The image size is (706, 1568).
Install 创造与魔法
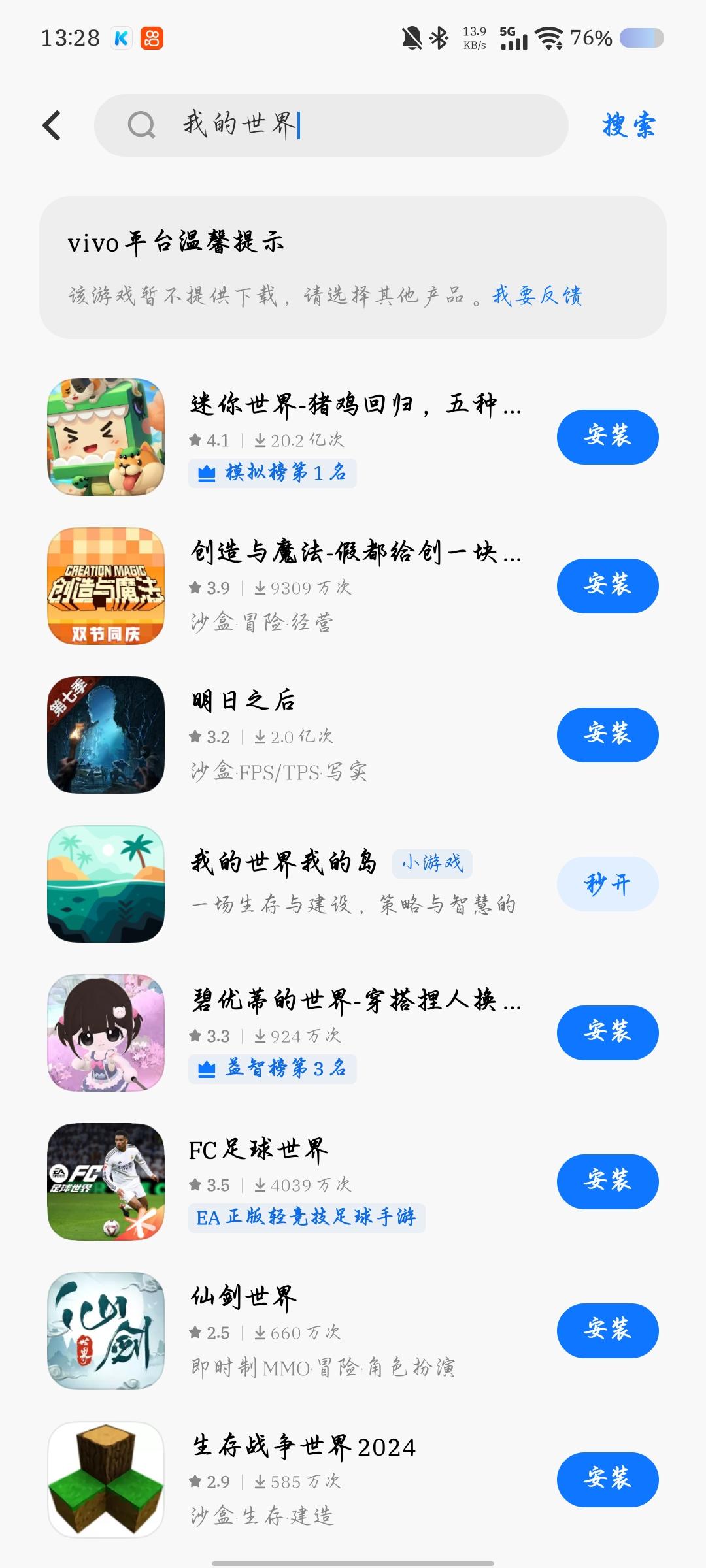pyautogui.click(x=607, y=585)
